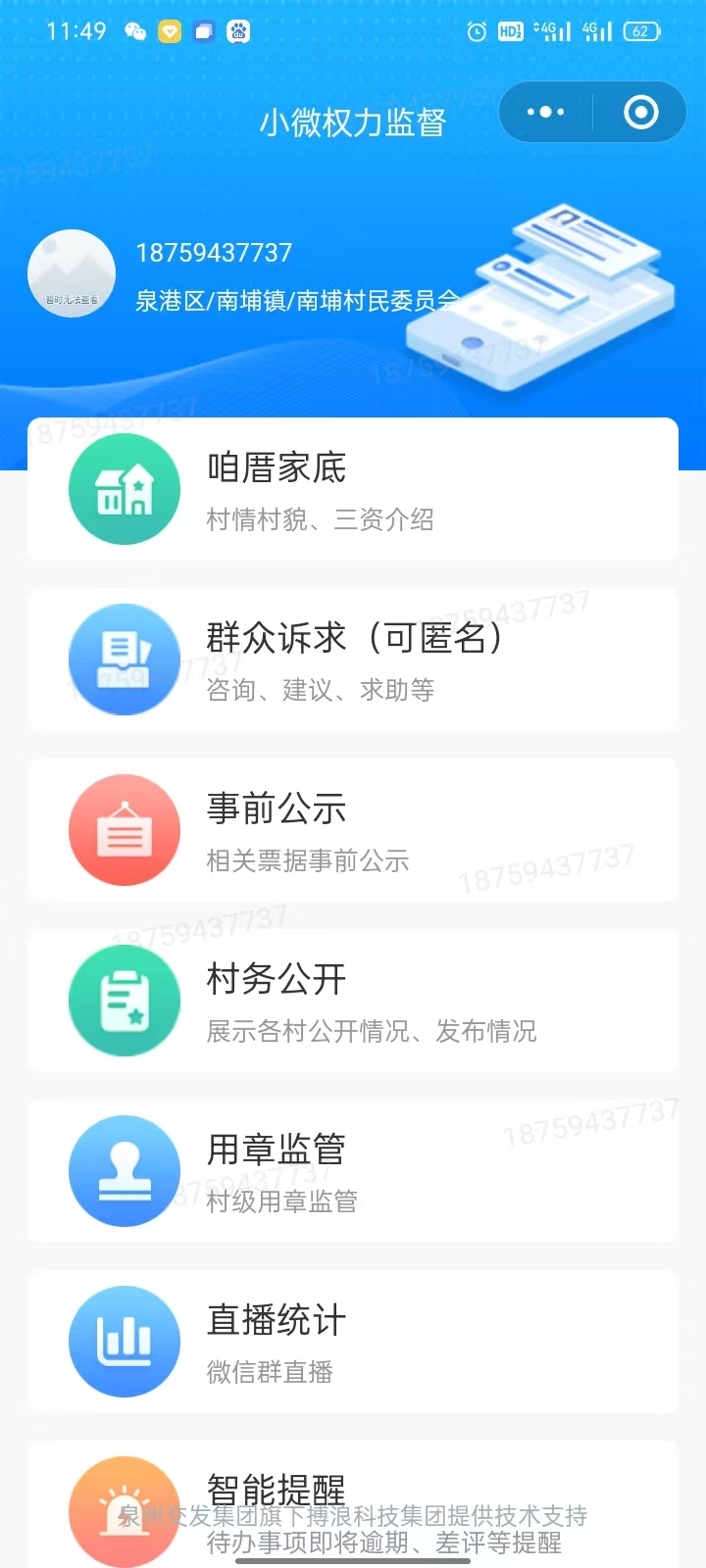
Task: Tap the profile avatar image
Action: tap(72, 274)
